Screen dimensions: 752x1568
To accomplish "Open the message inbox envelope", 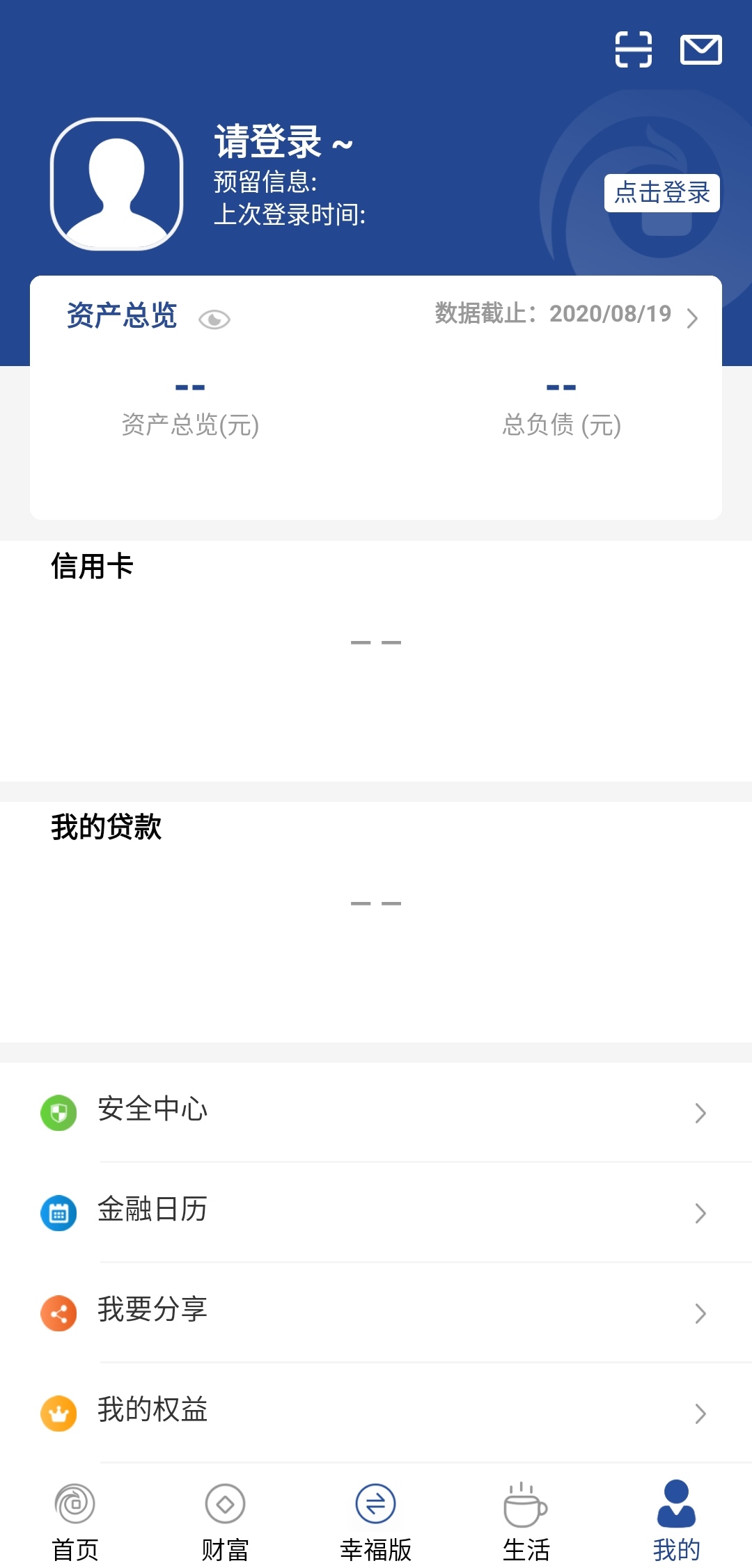I will (702, 49).
